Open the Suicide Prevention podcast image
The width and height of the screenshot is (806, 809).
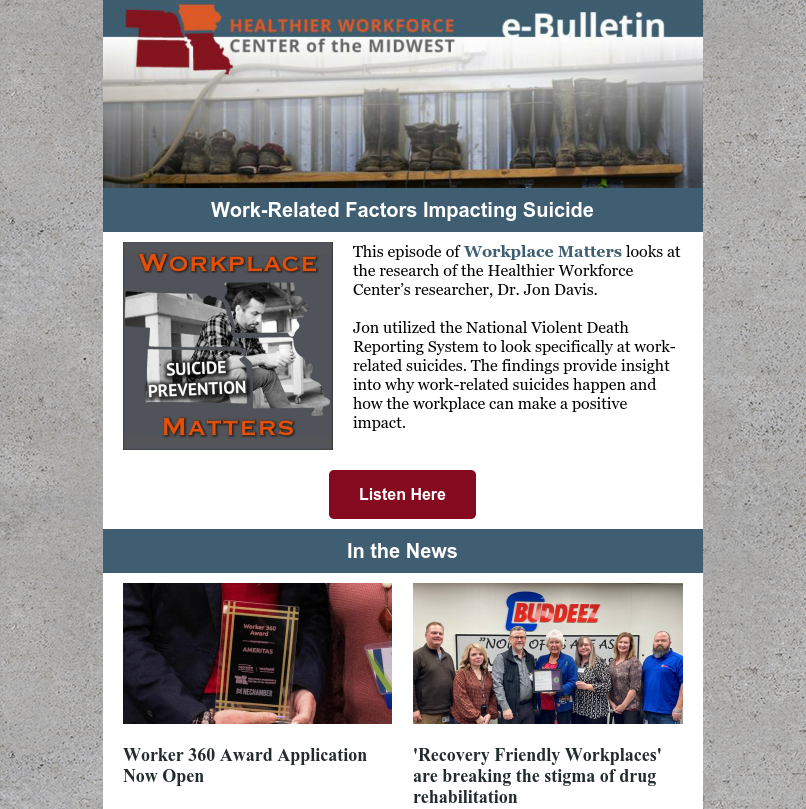pyautogui.click(x=228, y=346)
